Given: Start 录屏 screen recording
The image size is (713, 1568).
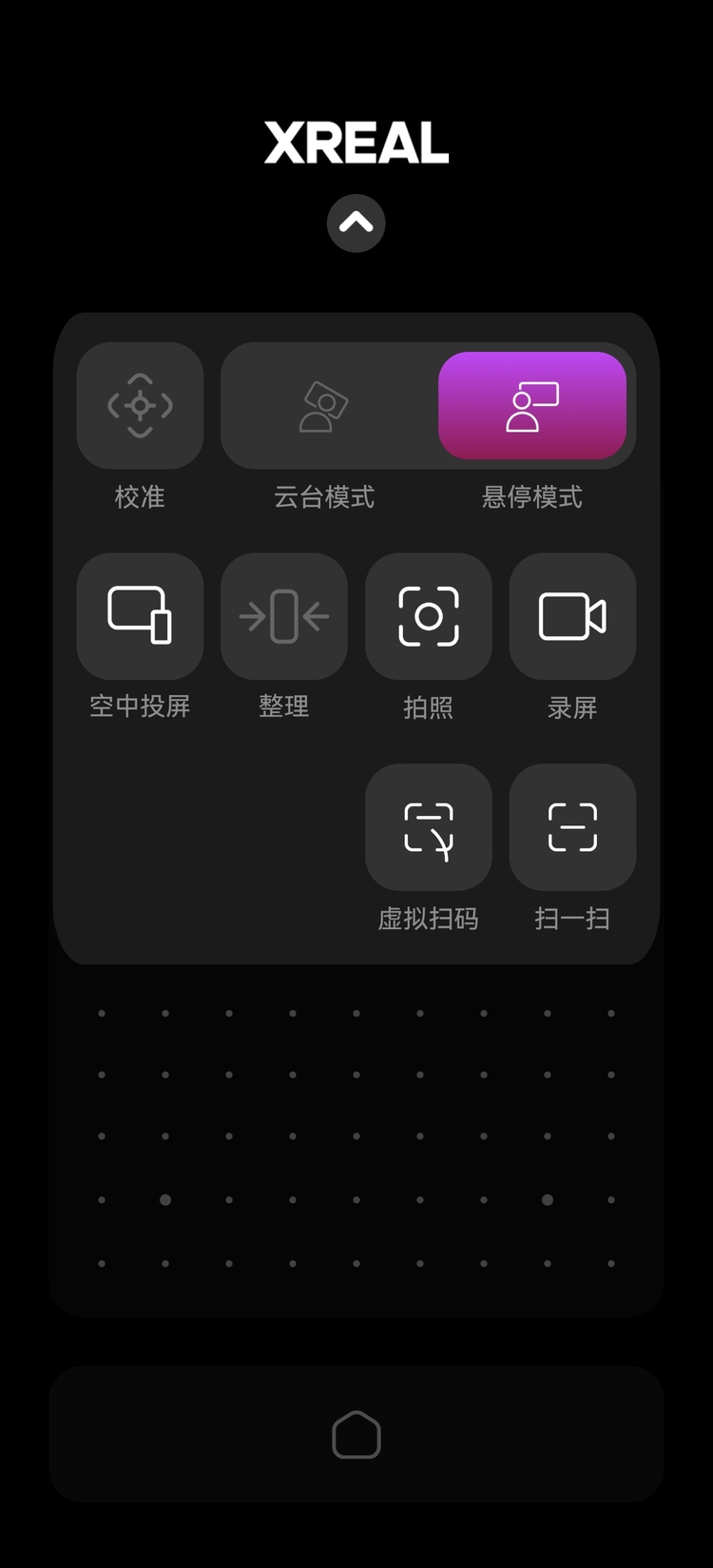Looking at the screenshot, I should click(572, 616).
